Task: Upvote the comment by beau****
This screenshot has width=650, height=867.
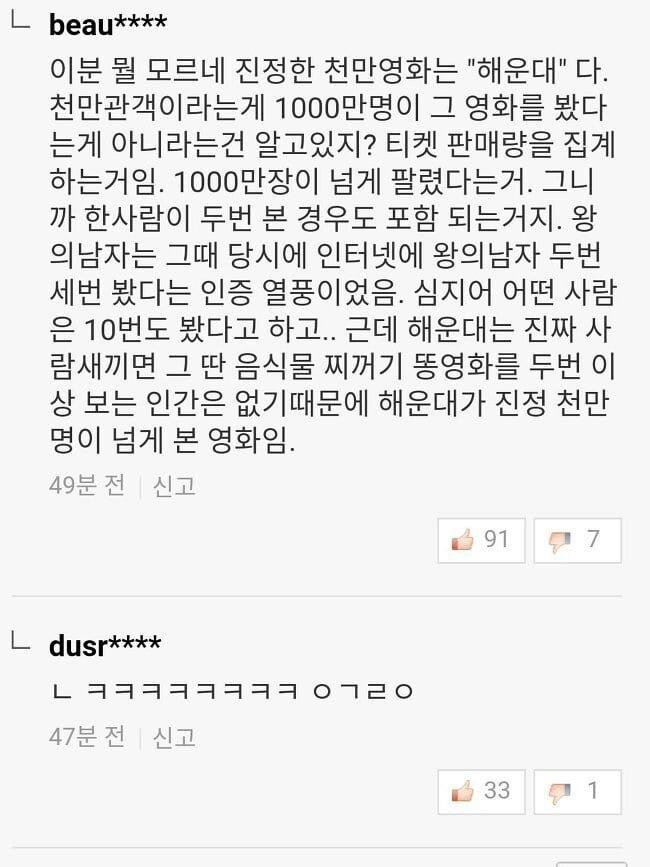Action: pos(481,540)
